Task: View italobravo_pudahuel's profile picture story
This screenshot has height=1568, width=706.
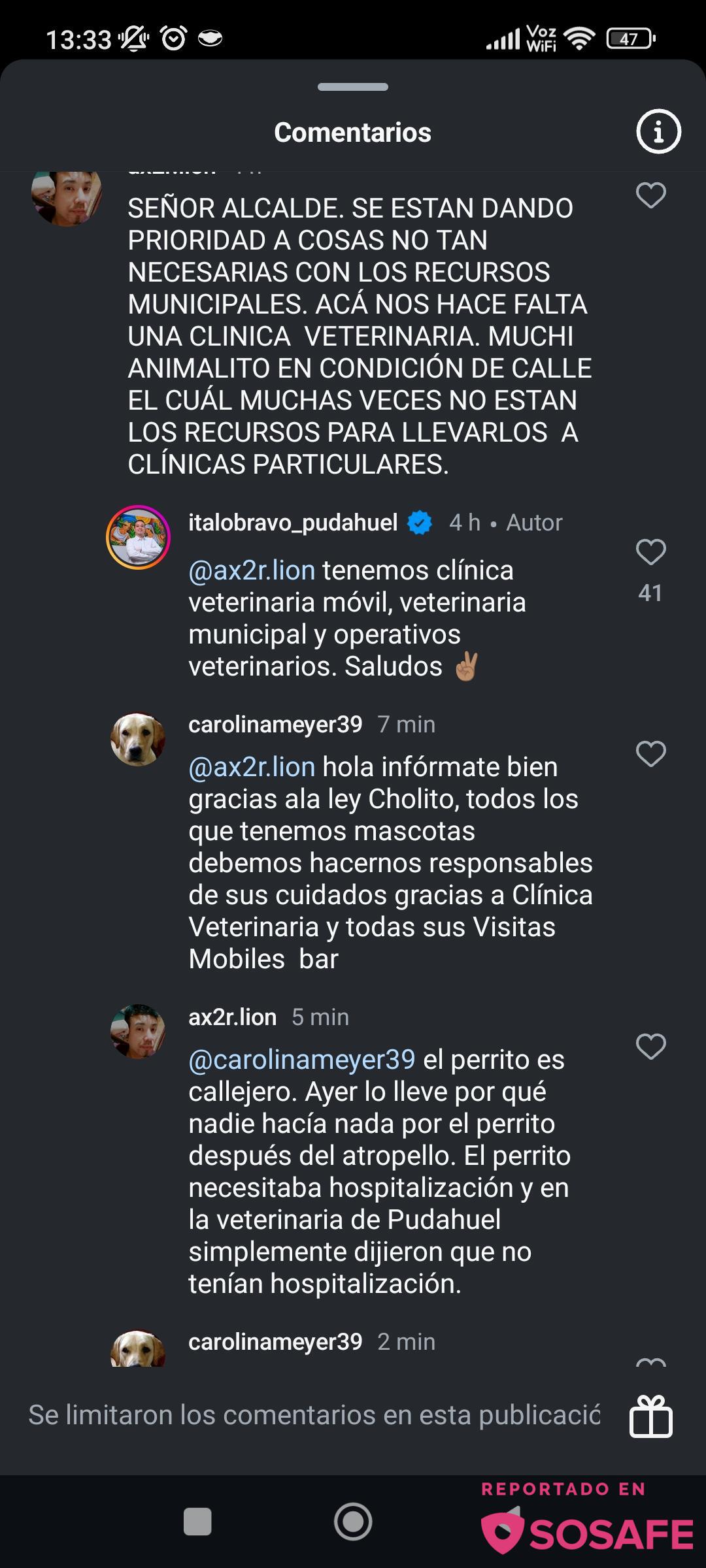Action: [x=138, y=537]
